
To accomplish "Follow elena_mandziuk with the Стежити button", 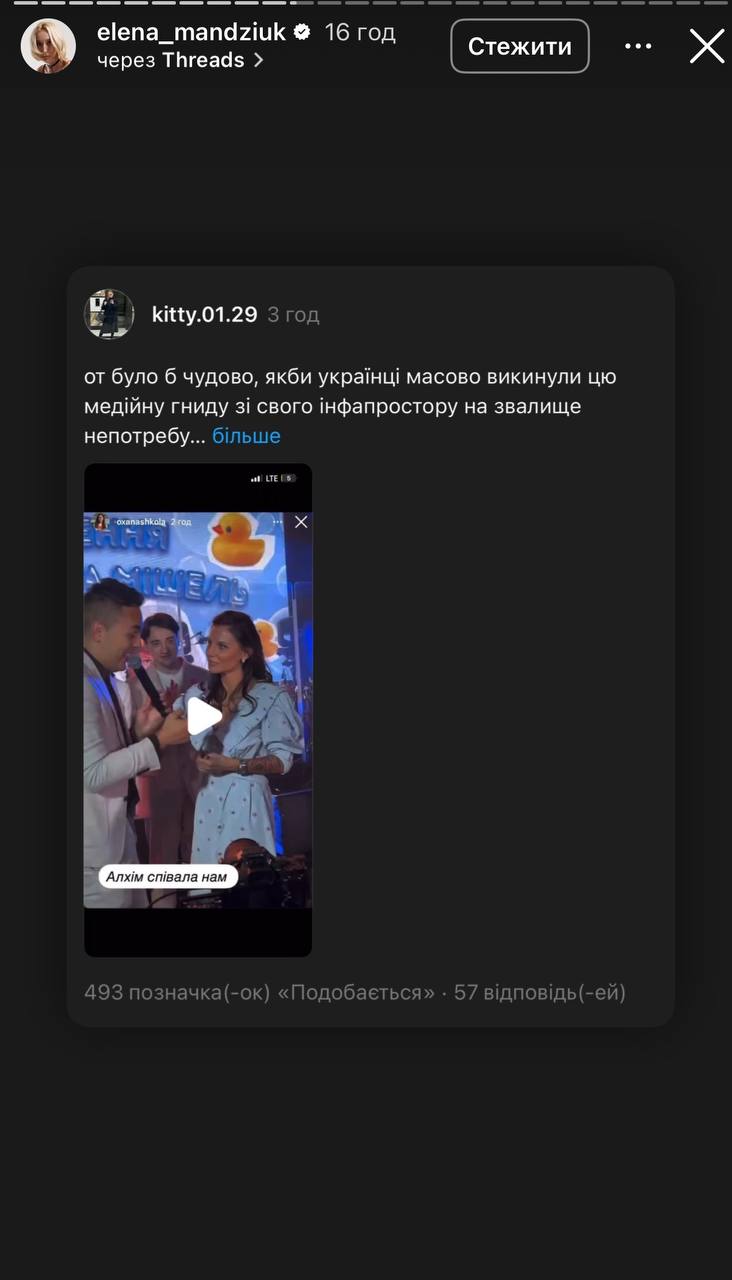I will click(520, 46).
